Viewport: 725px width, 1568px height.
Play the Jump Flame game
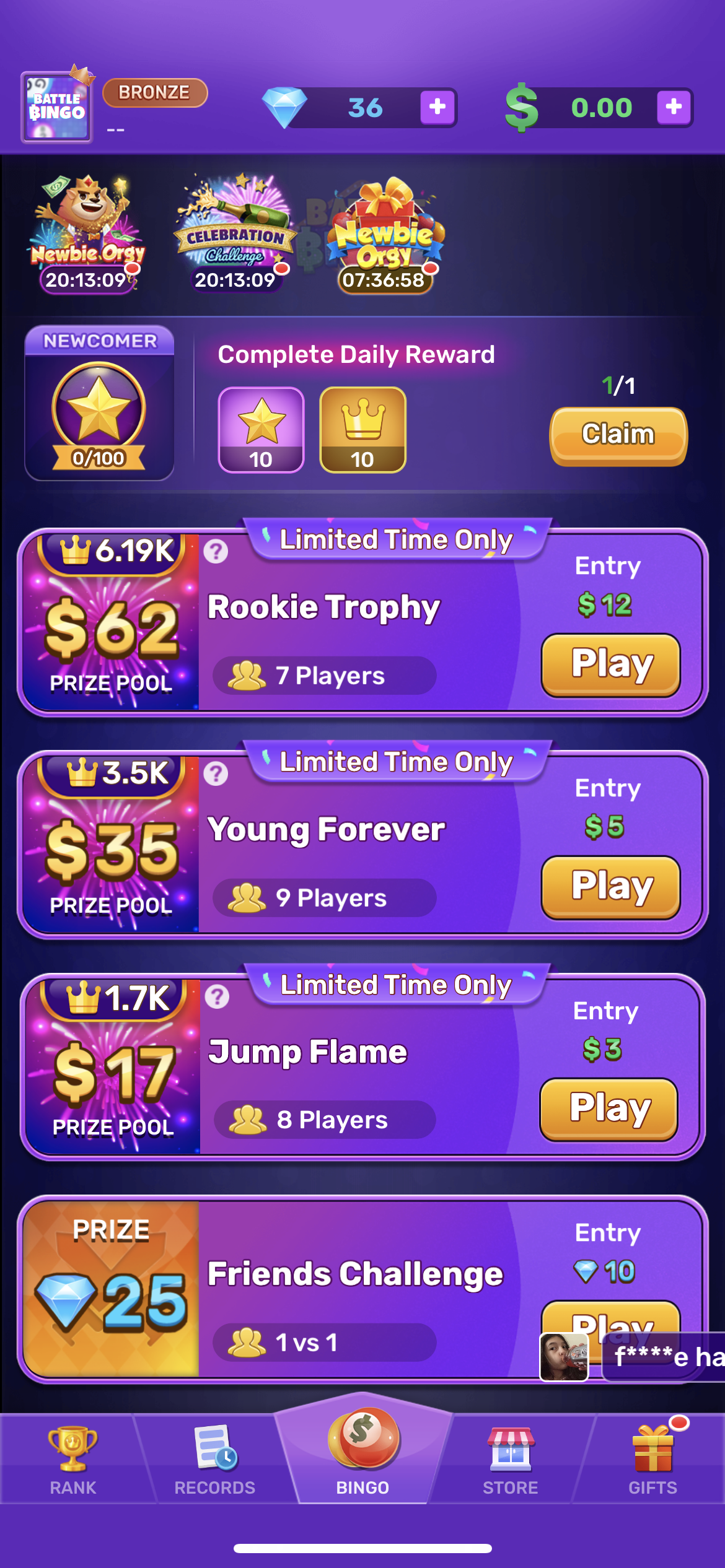click(609, 1109)
